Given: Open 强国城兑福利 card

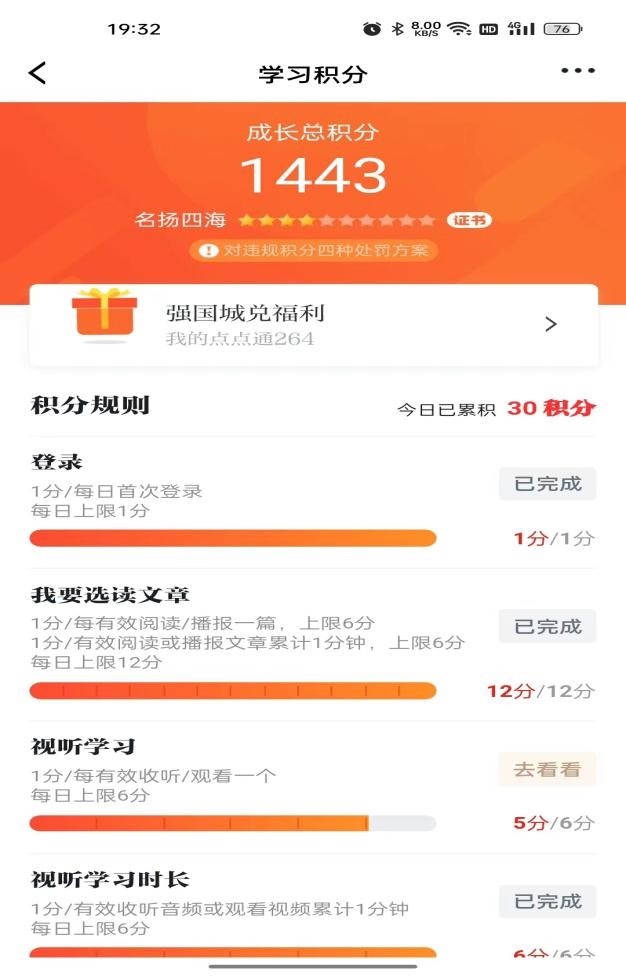Looking at the screenshot, I should click(x=314, y=324).
